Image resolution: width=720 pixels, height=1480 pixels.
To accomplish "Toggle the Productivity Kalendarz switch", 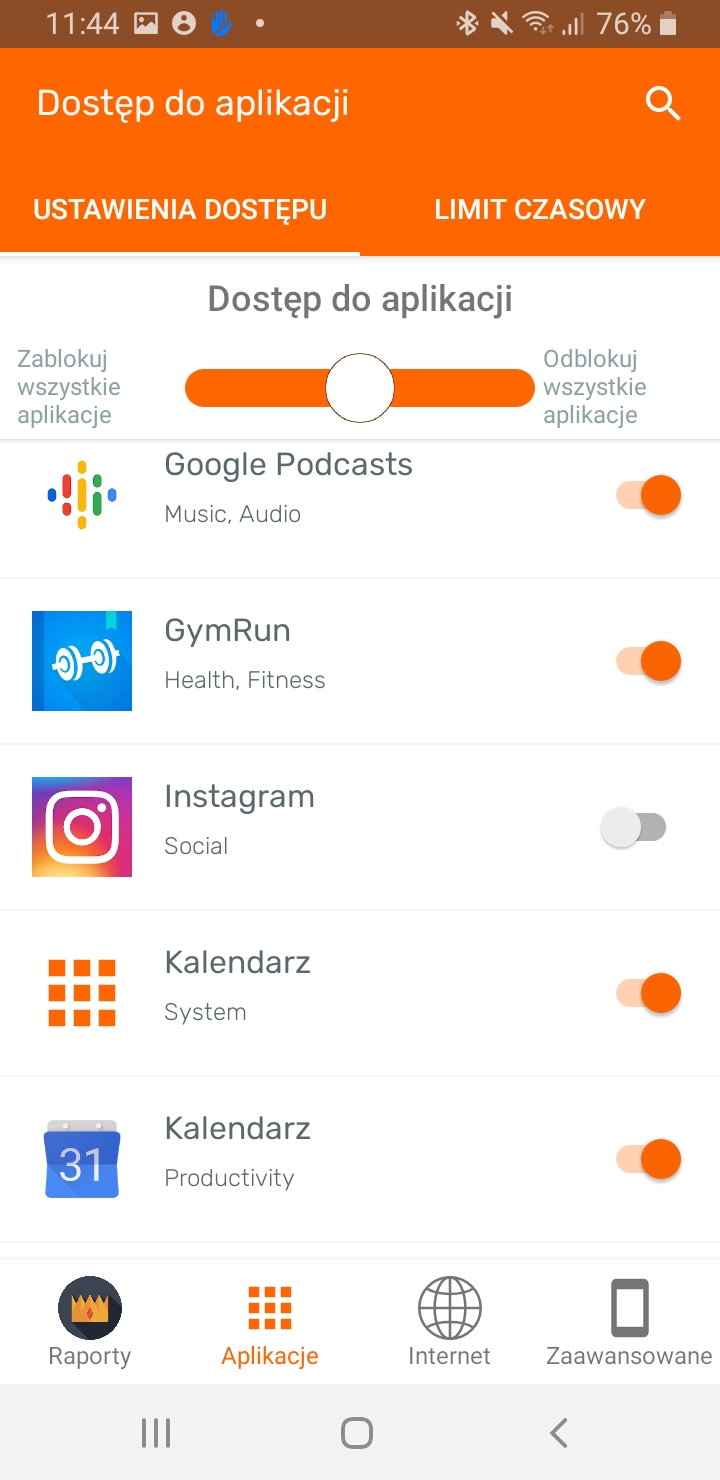I will (x=648, y=1159).
